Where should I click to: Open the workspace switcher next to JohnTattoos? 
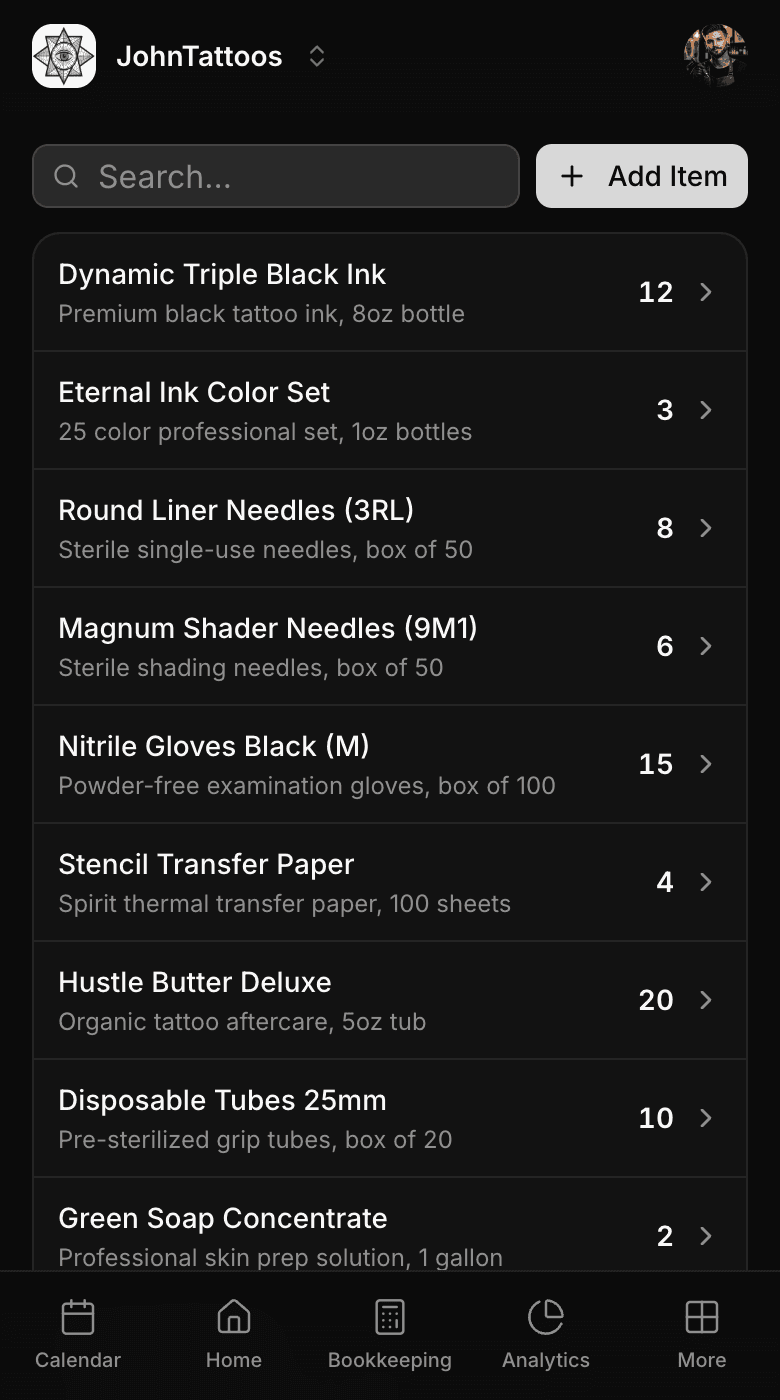coord(316,57)
